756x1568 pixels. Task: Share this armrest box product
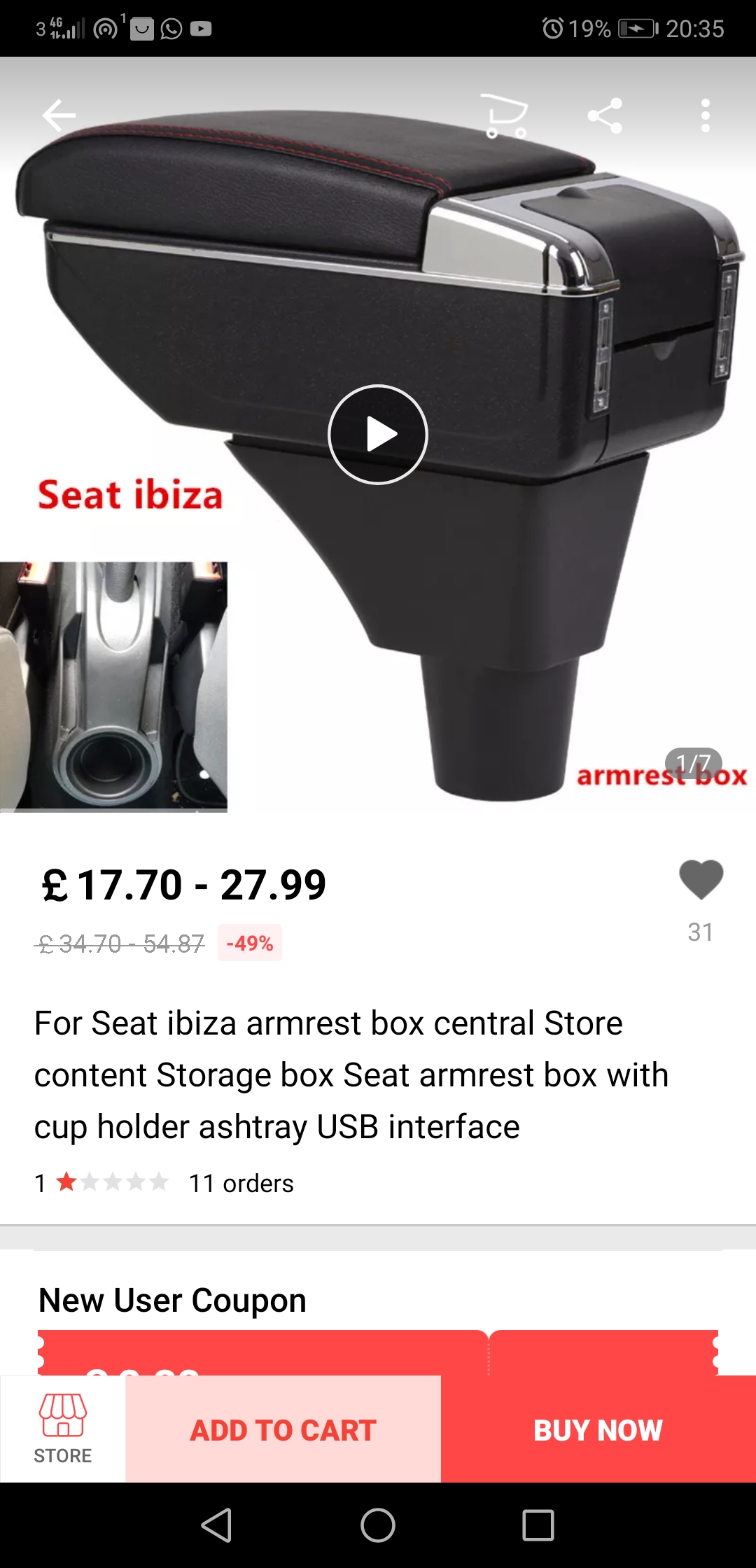pyautogui.click(x=605, y=115)
